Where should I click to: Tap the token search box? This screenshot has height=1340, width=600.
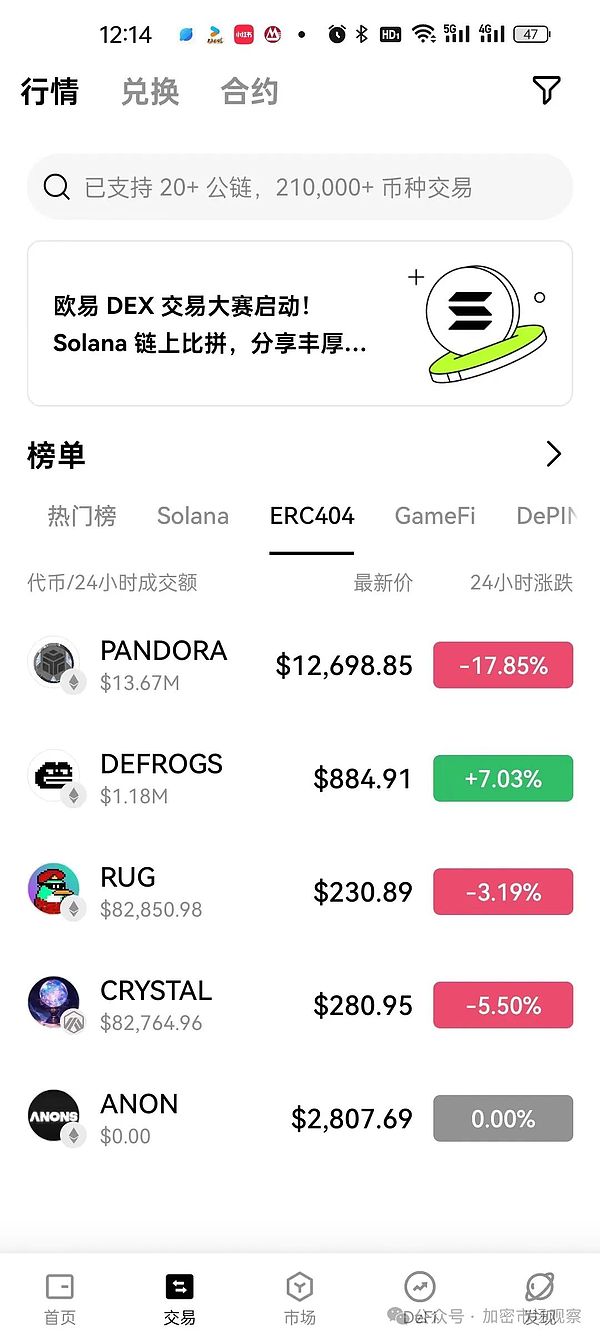point(299,187)
